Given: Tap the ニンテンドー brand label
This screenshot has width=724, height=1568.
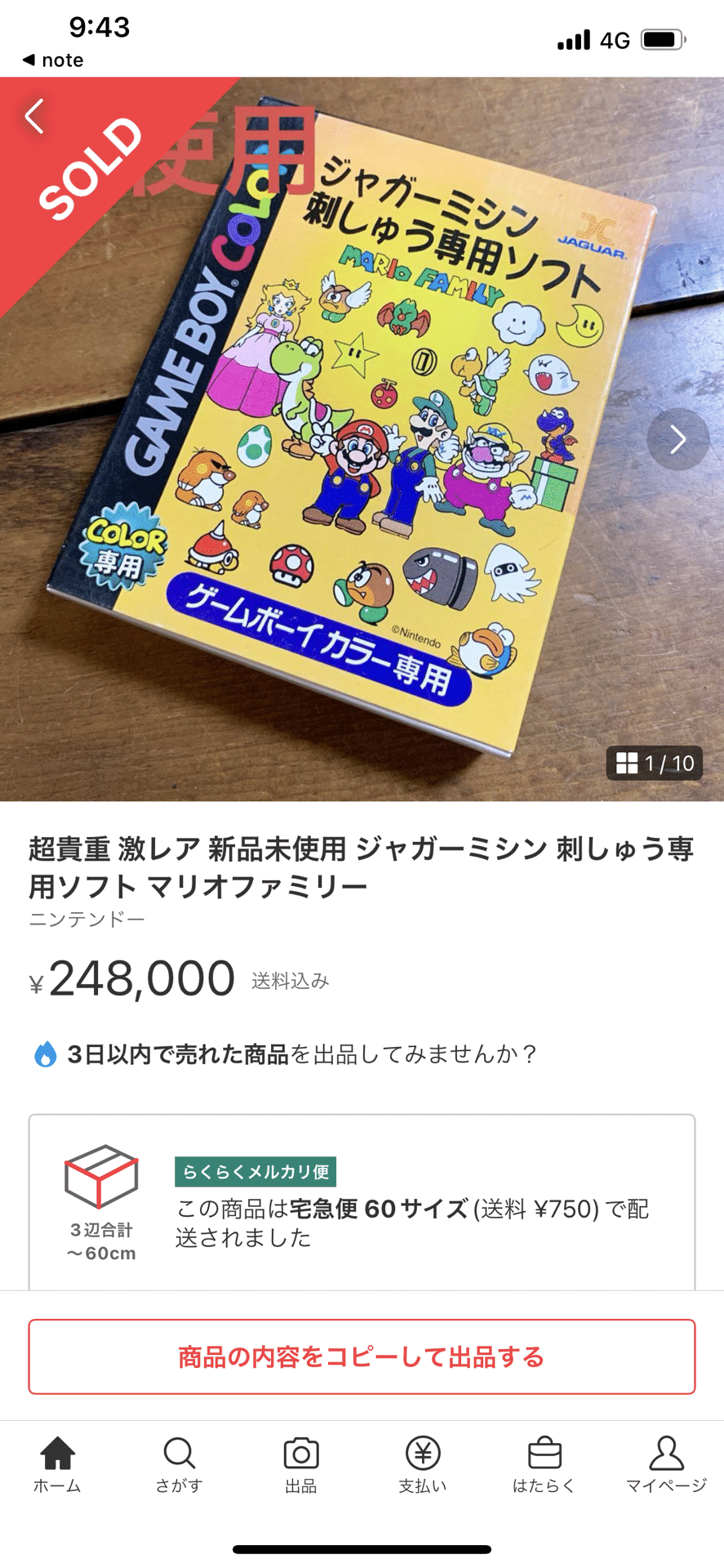Looking at the screenshot, I should click(87, 918).
